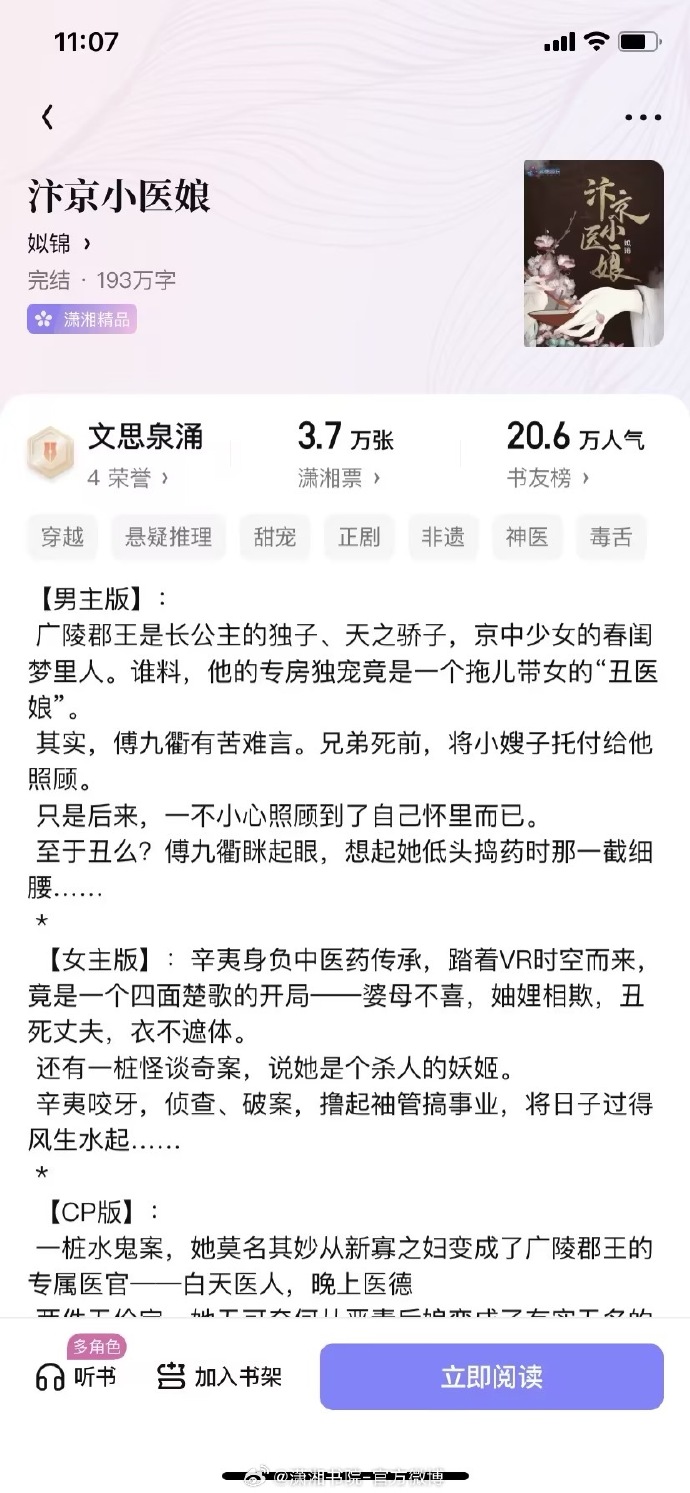Go back using the back arrow

pyautogui.click(x=47, y=117)
